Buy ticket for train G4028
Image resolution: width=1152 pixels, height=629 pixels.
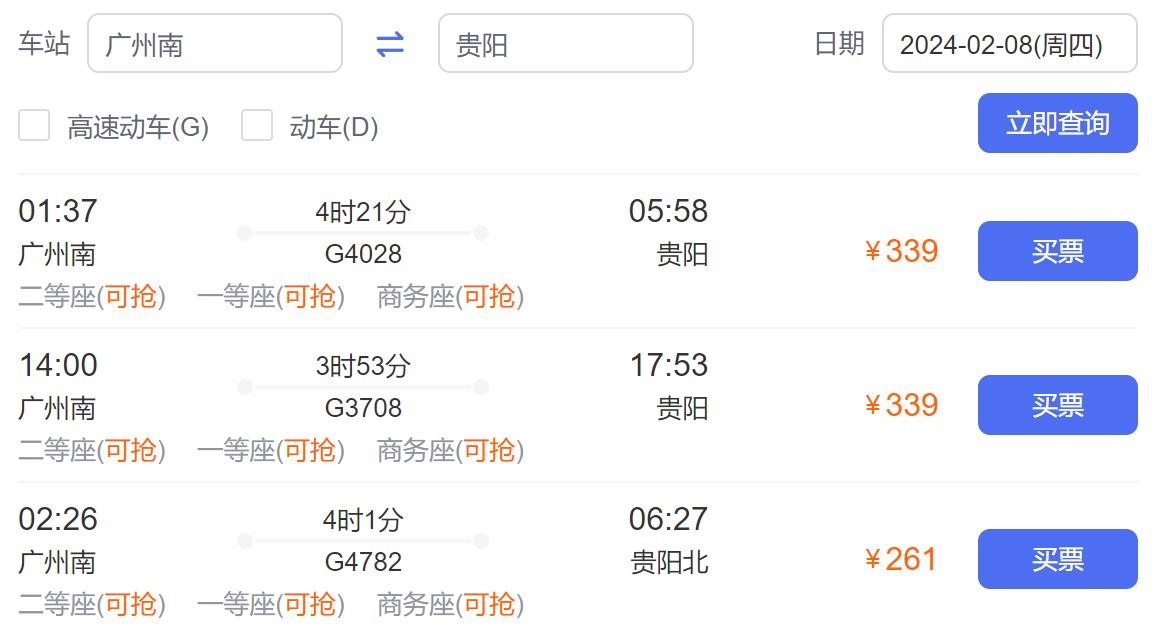point(1057,251)
